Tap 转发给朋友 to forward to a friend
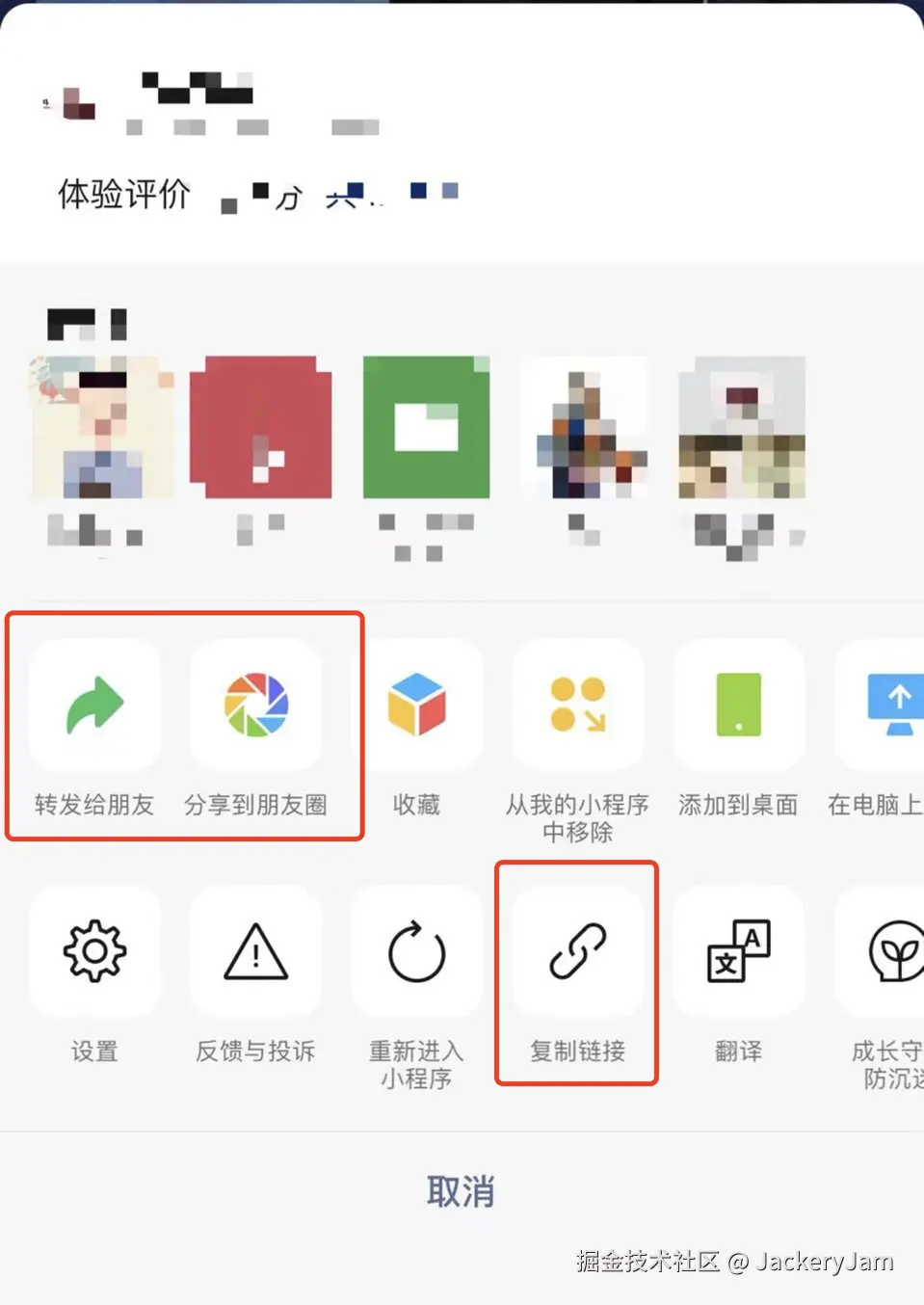 [94, 706]
